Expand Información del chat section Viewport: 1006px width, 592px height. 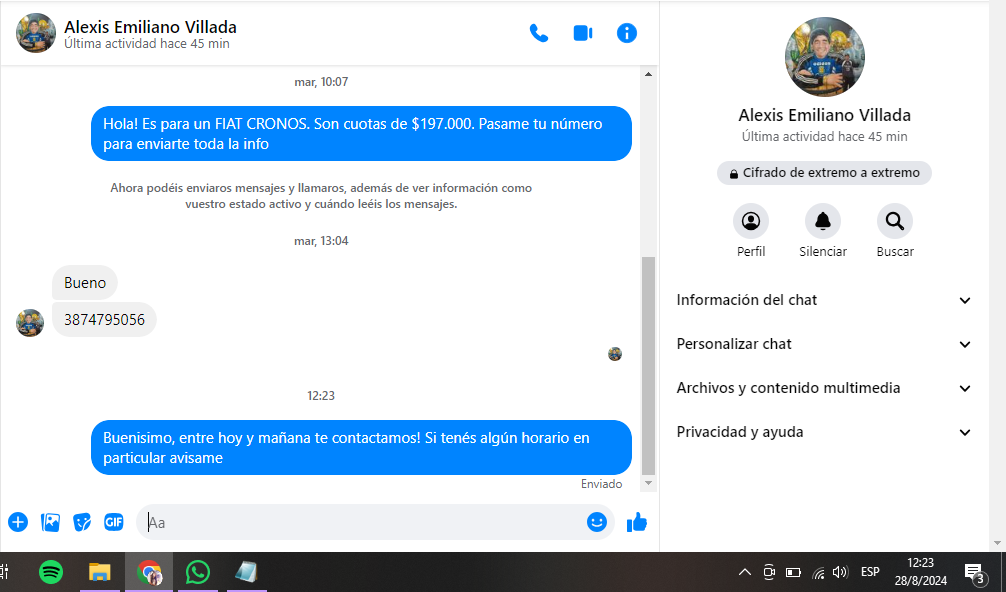(x=824, y=300)
